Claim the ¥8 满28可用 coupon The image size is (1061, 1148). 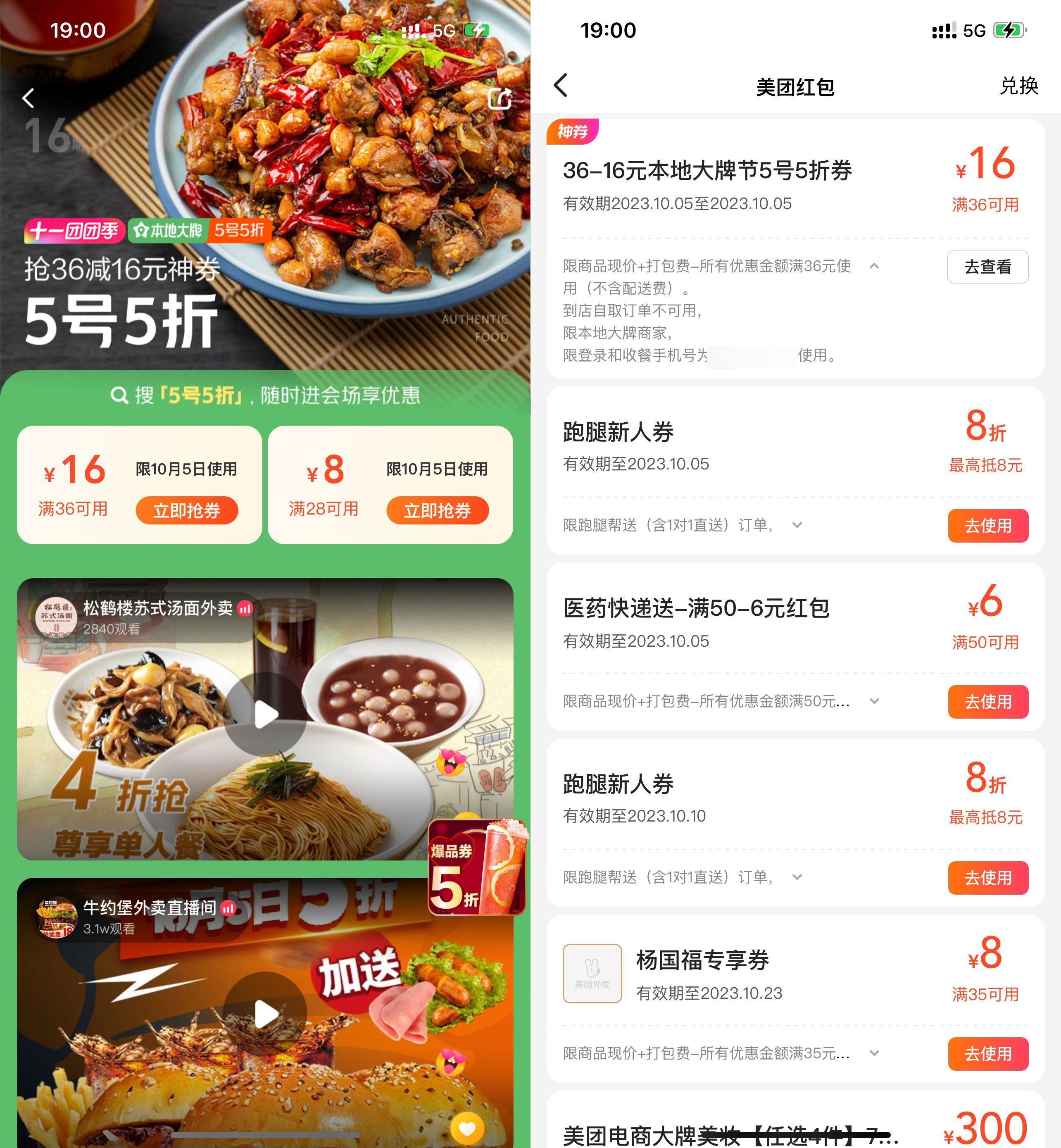coord(437,510)
